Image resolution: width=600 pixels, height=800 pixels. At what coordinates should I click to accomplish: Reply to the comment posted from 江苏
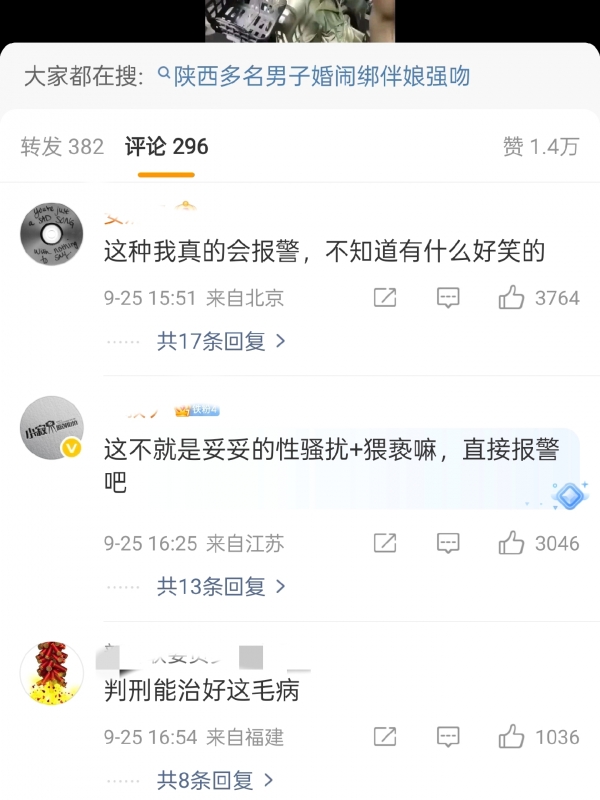tap(448, 543)
